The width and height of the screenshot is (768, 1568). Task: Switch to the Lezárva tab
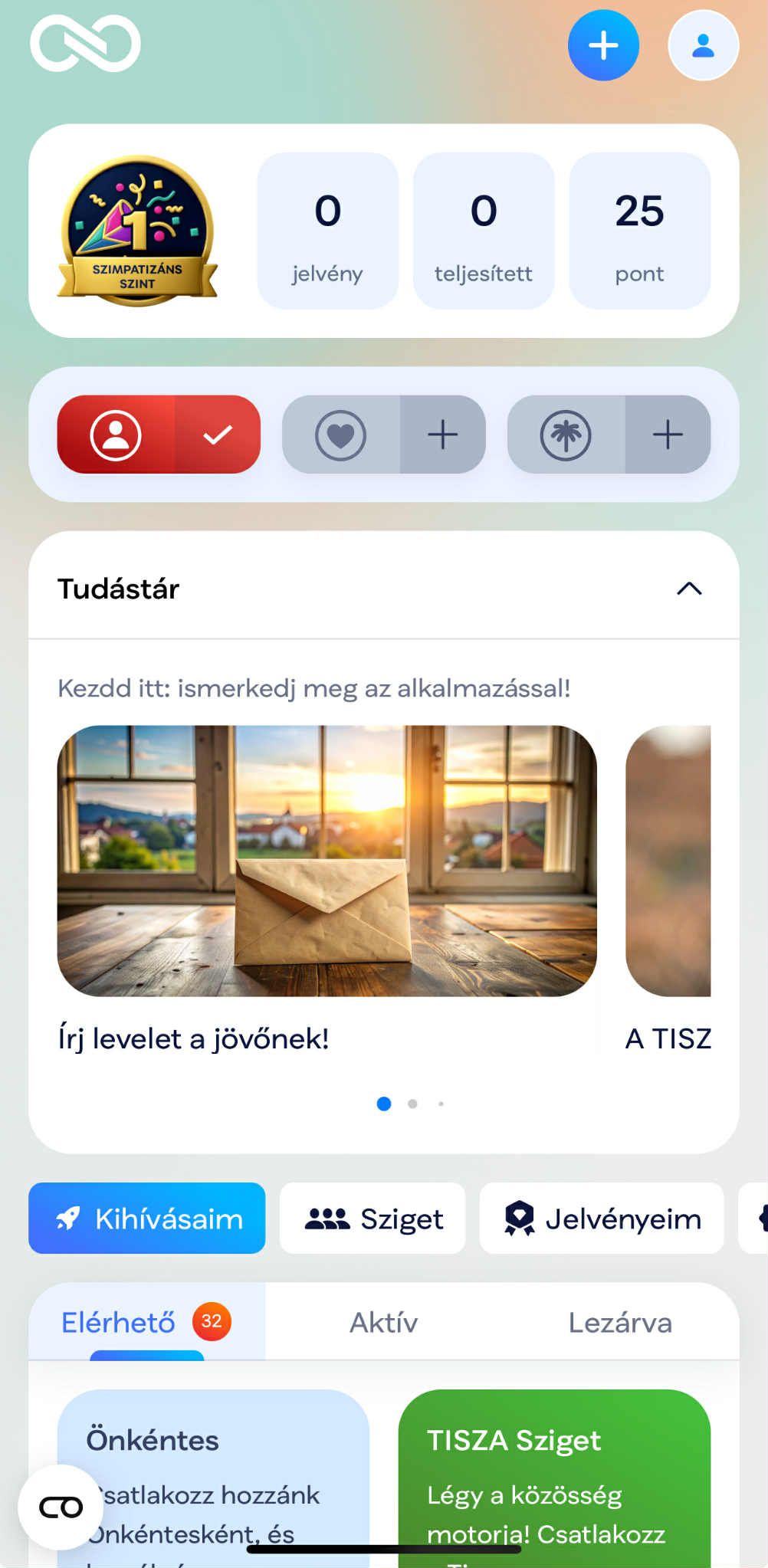click(x=619, y=1322)
